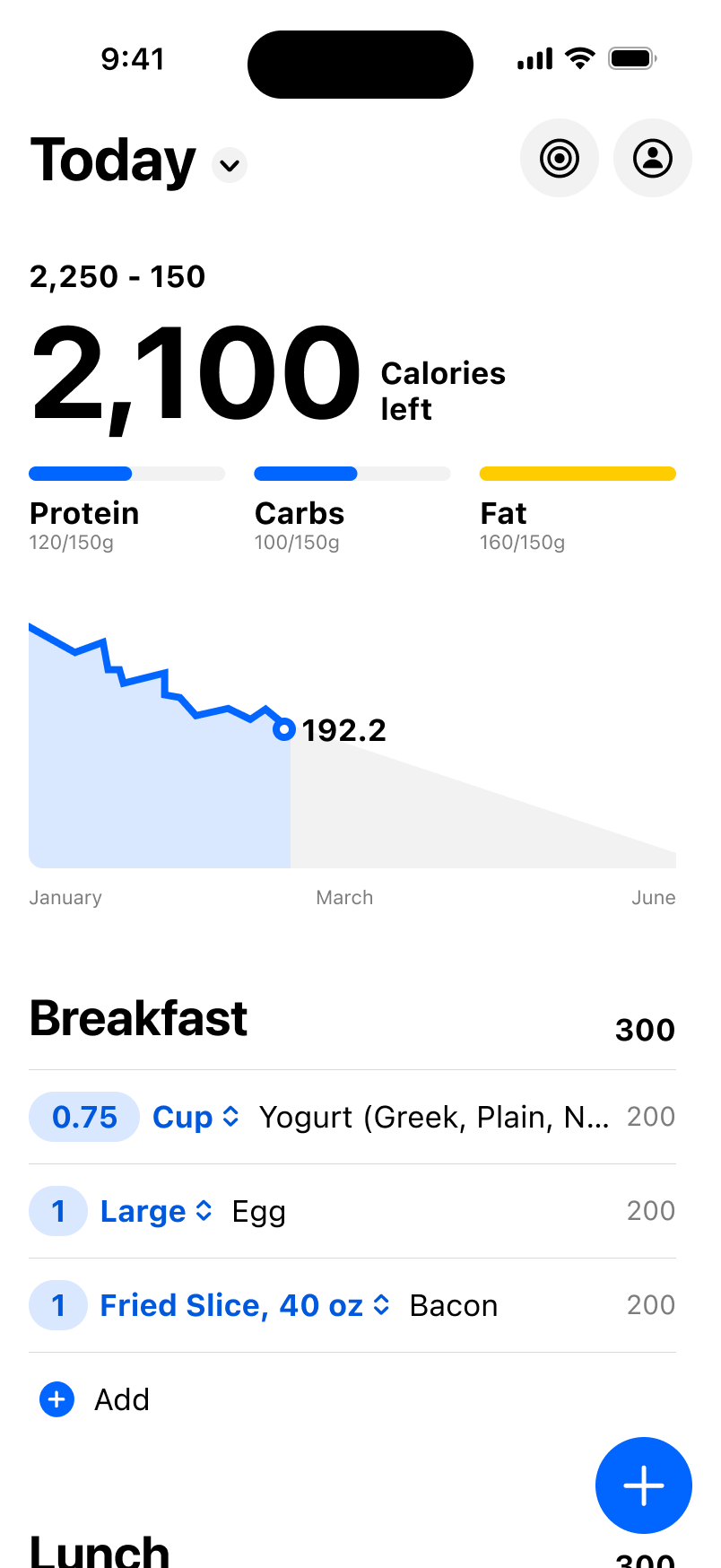Viewport: 721px width, 1568px height.
Task: Open the Large size selector for Egg
Action: 155,1210
